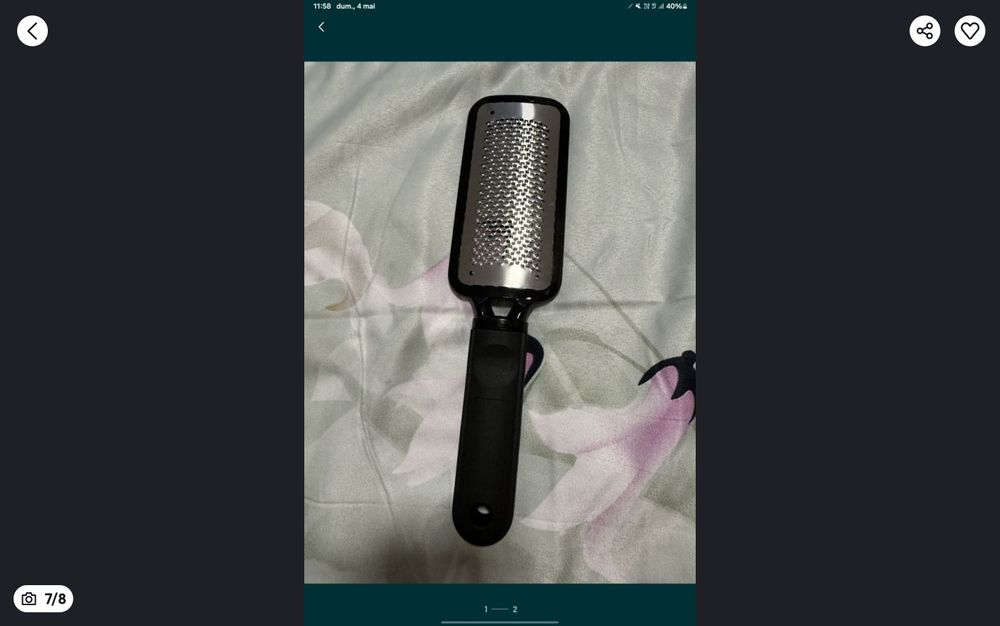Image resolution: width=1000 pixels, height=626 pixels.
Task: Save the listing to favorites
Action: pos(969,31)
